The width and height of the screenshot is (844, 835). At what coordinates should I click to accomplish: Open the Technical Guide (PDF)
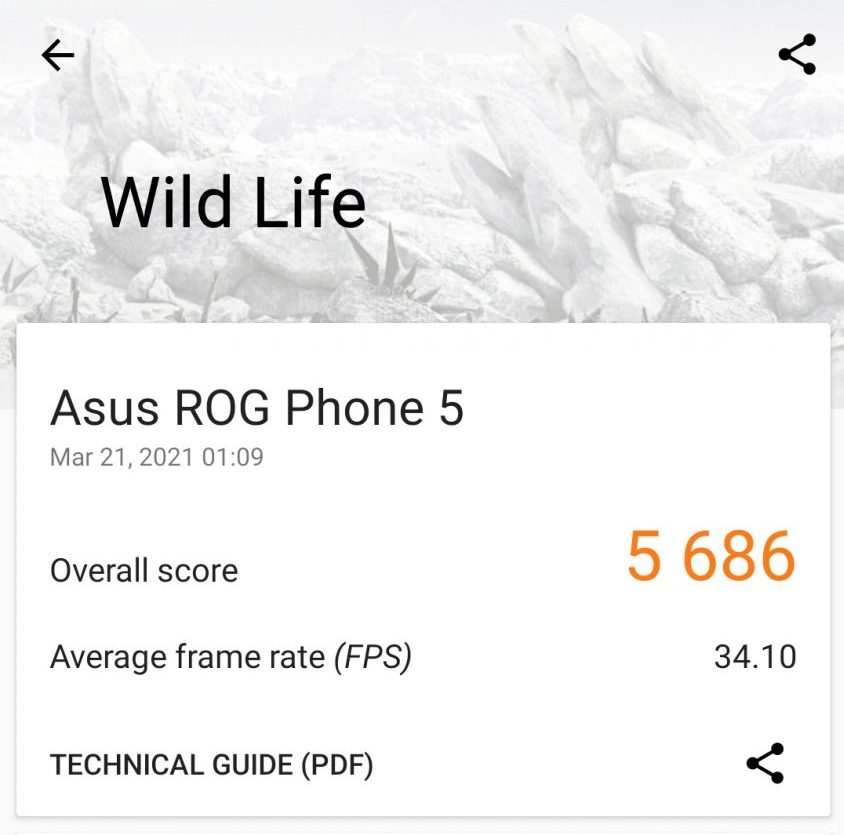point(211,765)
